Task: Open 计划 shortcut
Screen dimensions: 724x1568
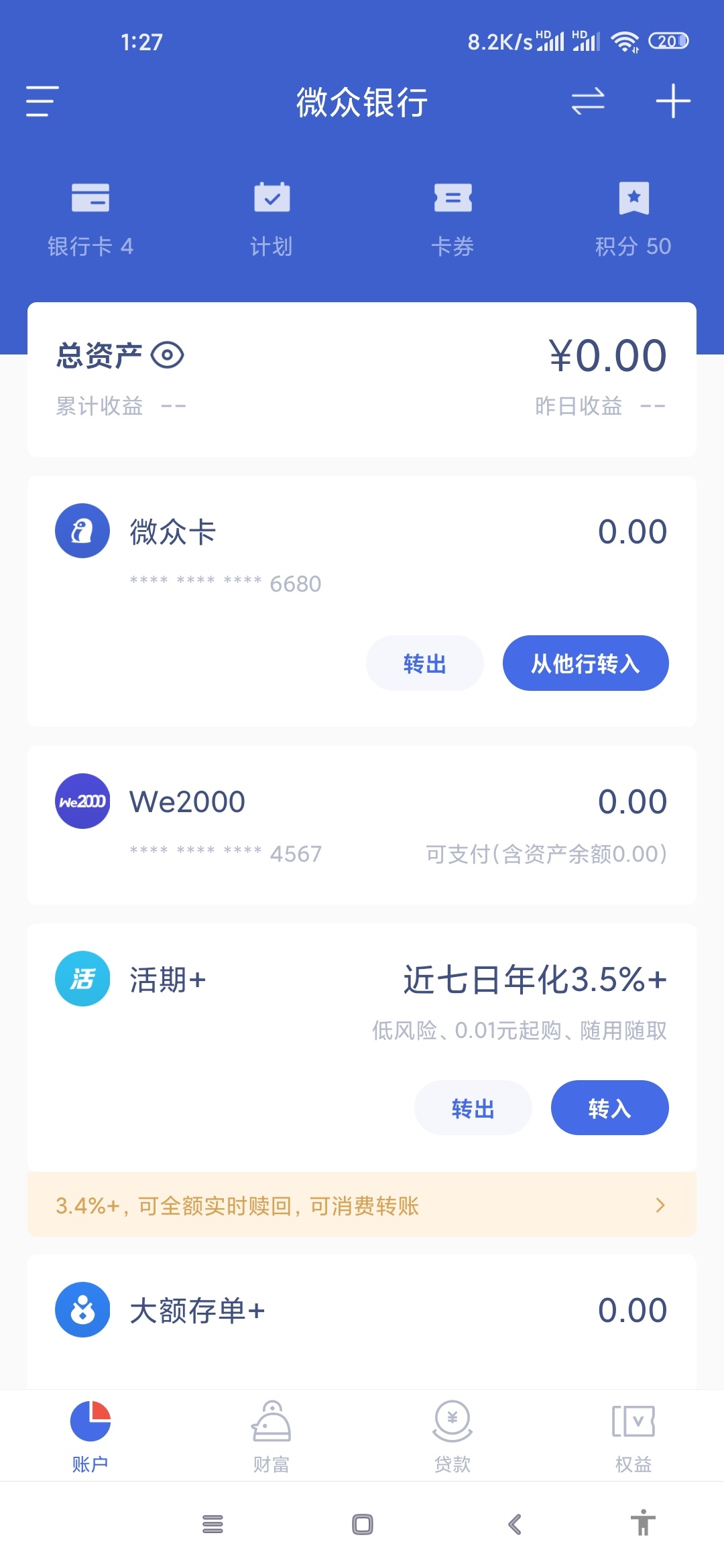Action: [271, 219]
